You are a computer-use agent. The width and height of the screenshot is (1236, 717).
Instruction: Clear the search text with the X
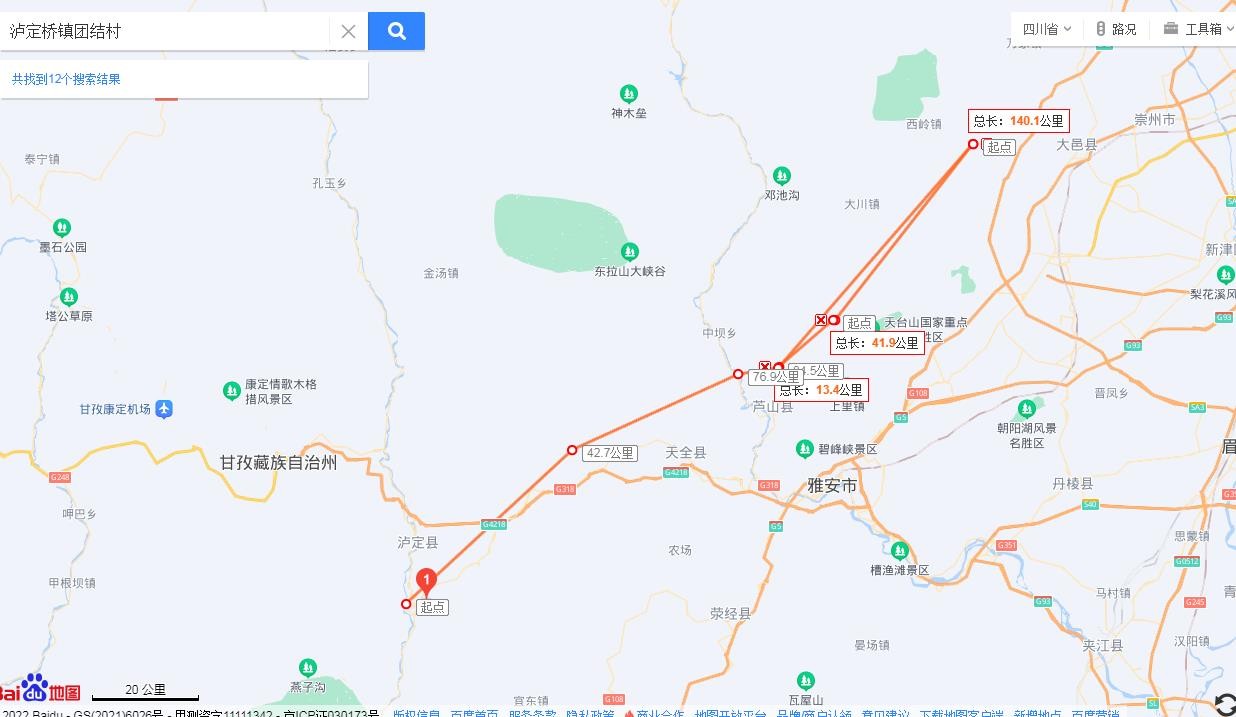[x=348, y=31]
